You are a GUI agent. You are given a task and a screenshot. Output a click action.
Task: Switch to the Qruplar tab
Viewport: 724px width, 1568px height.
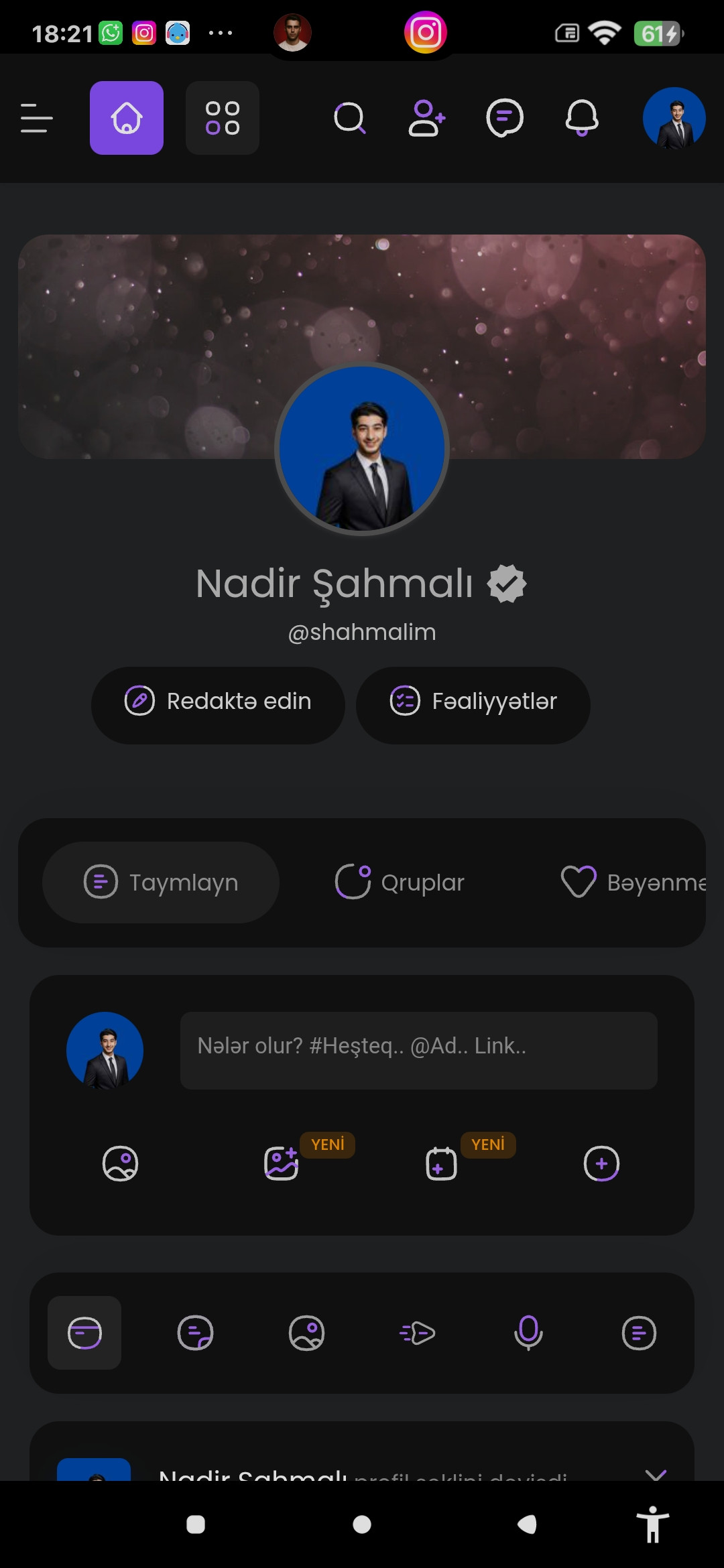click(x=400, y=882)
